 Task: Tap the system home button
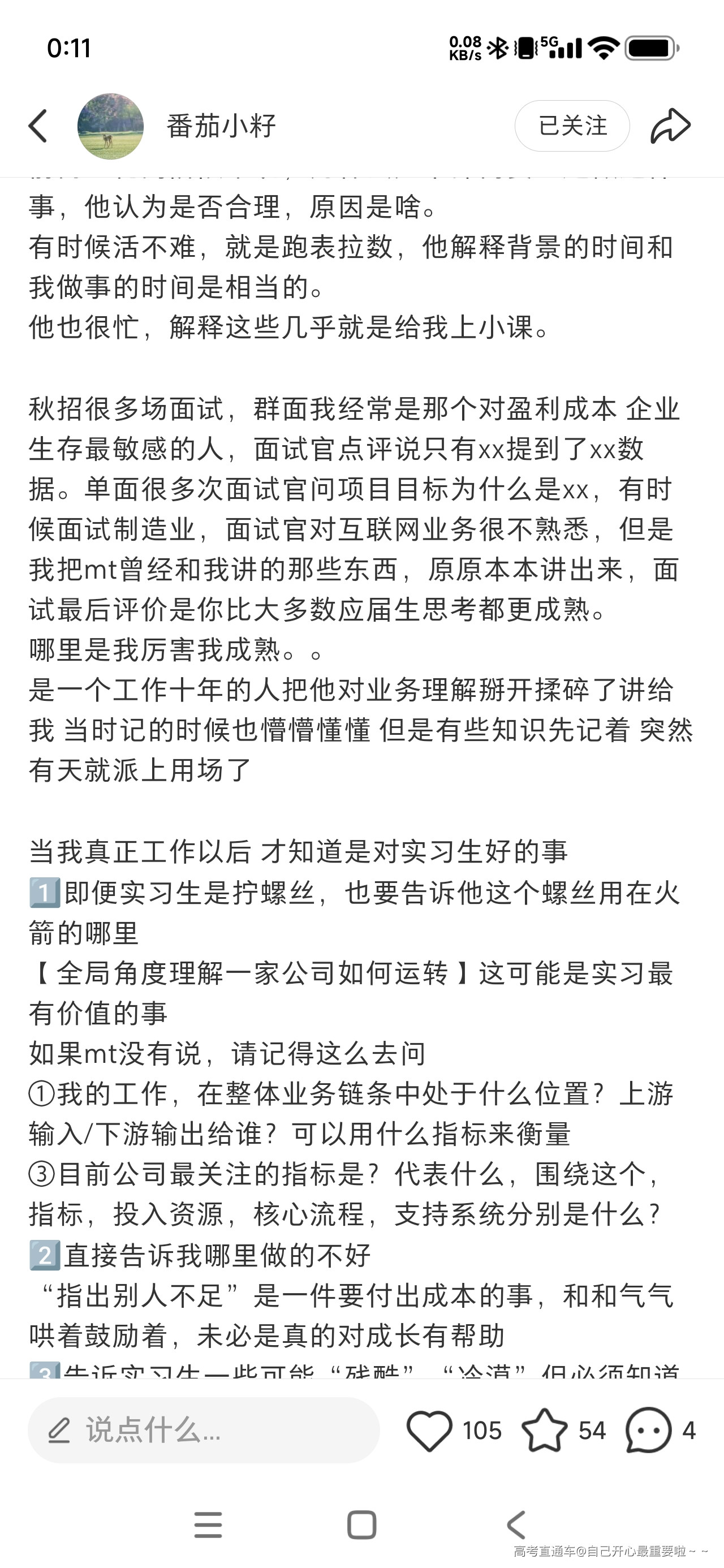click(361, 1525)
